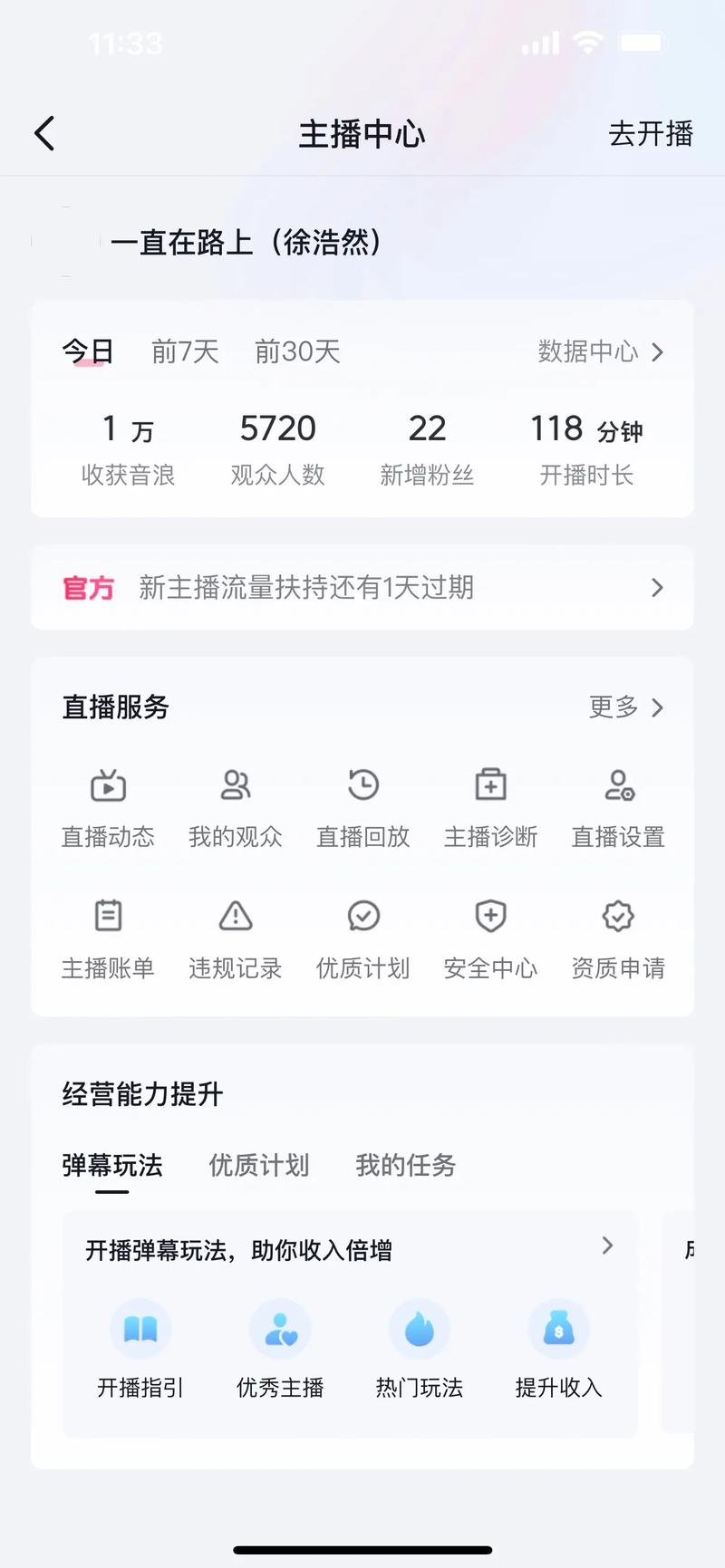
Task: Open 资质申请 qualification application
Action: [617, 938]
